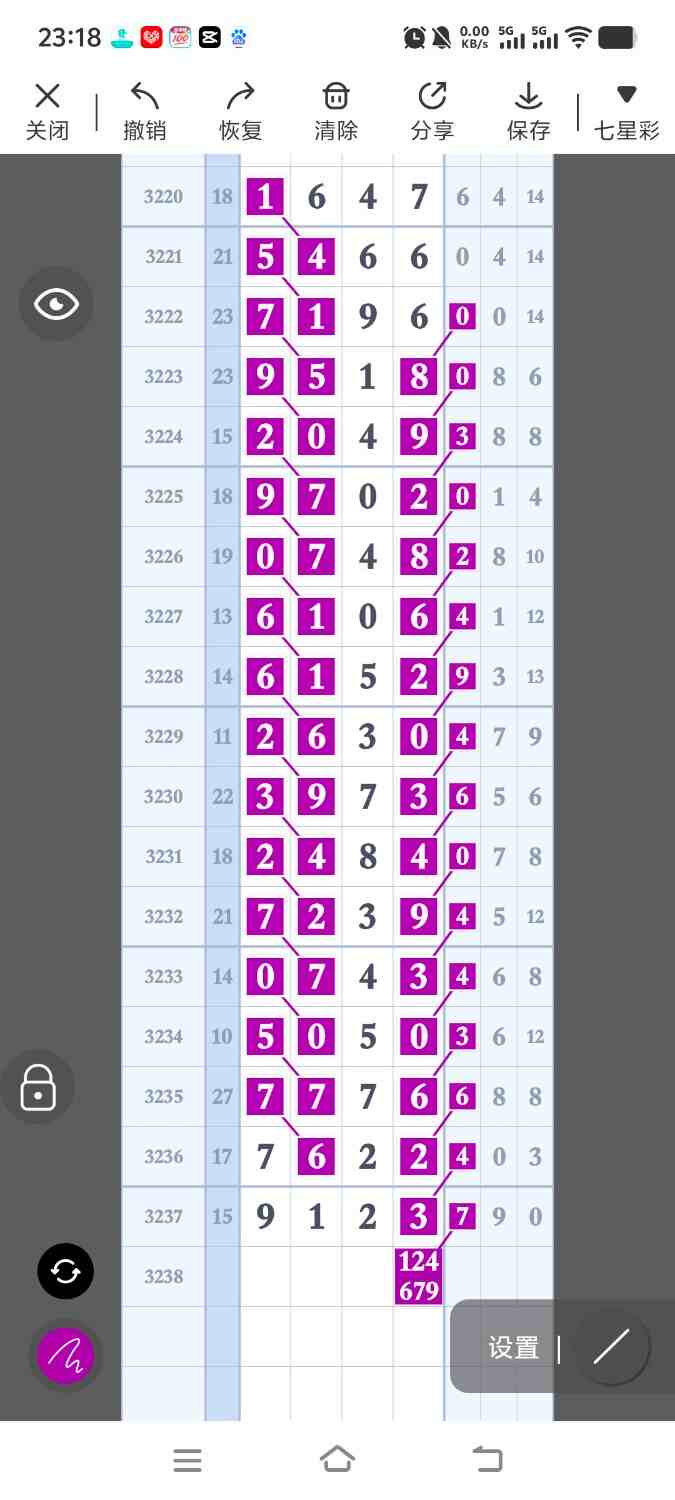The width and height of the screenshot is (675, 1500).
Task: Go to the home screen
Action: point(337,1460)
